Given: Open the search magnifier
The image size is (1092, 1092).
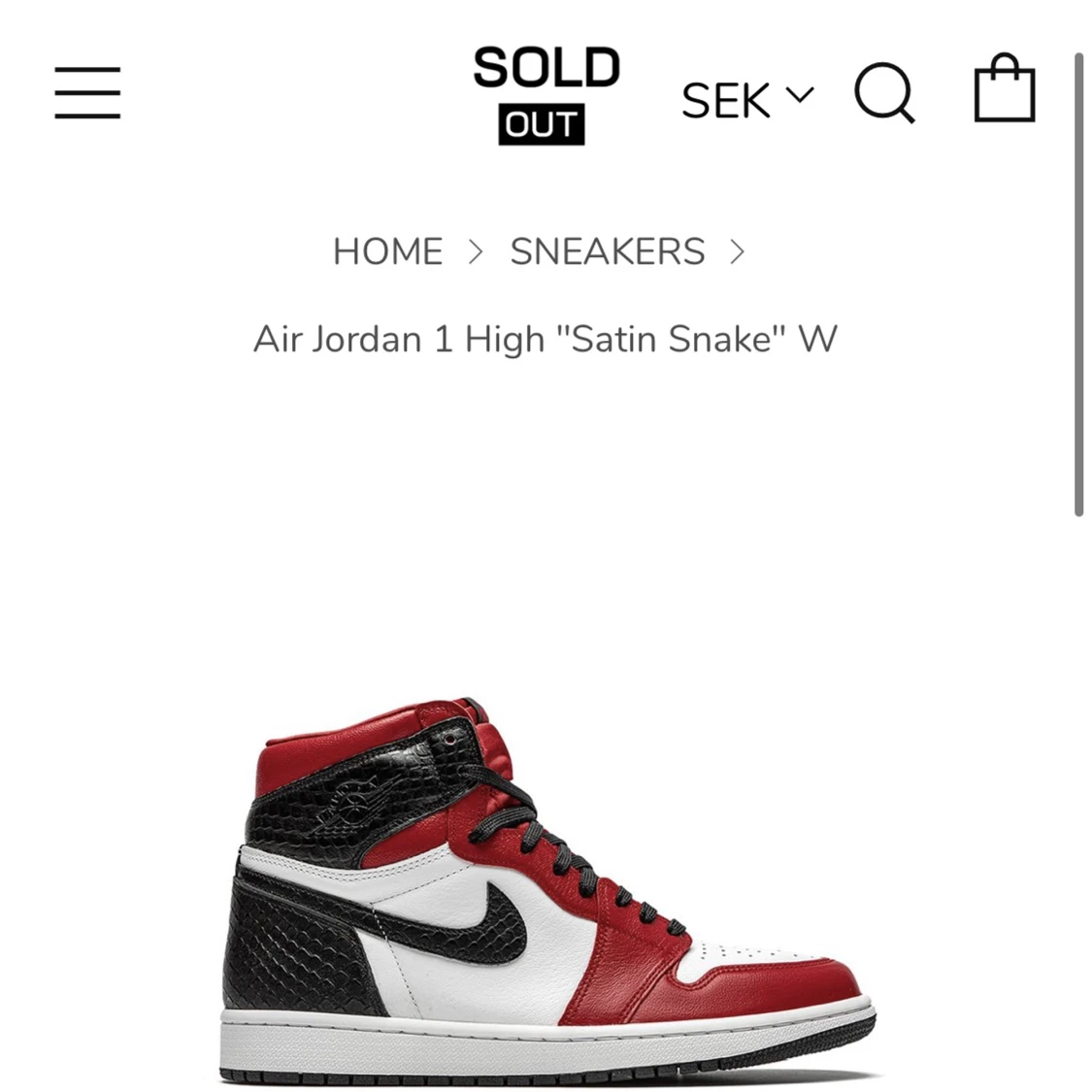Looking at the screenshot, I should coord(884,93).
